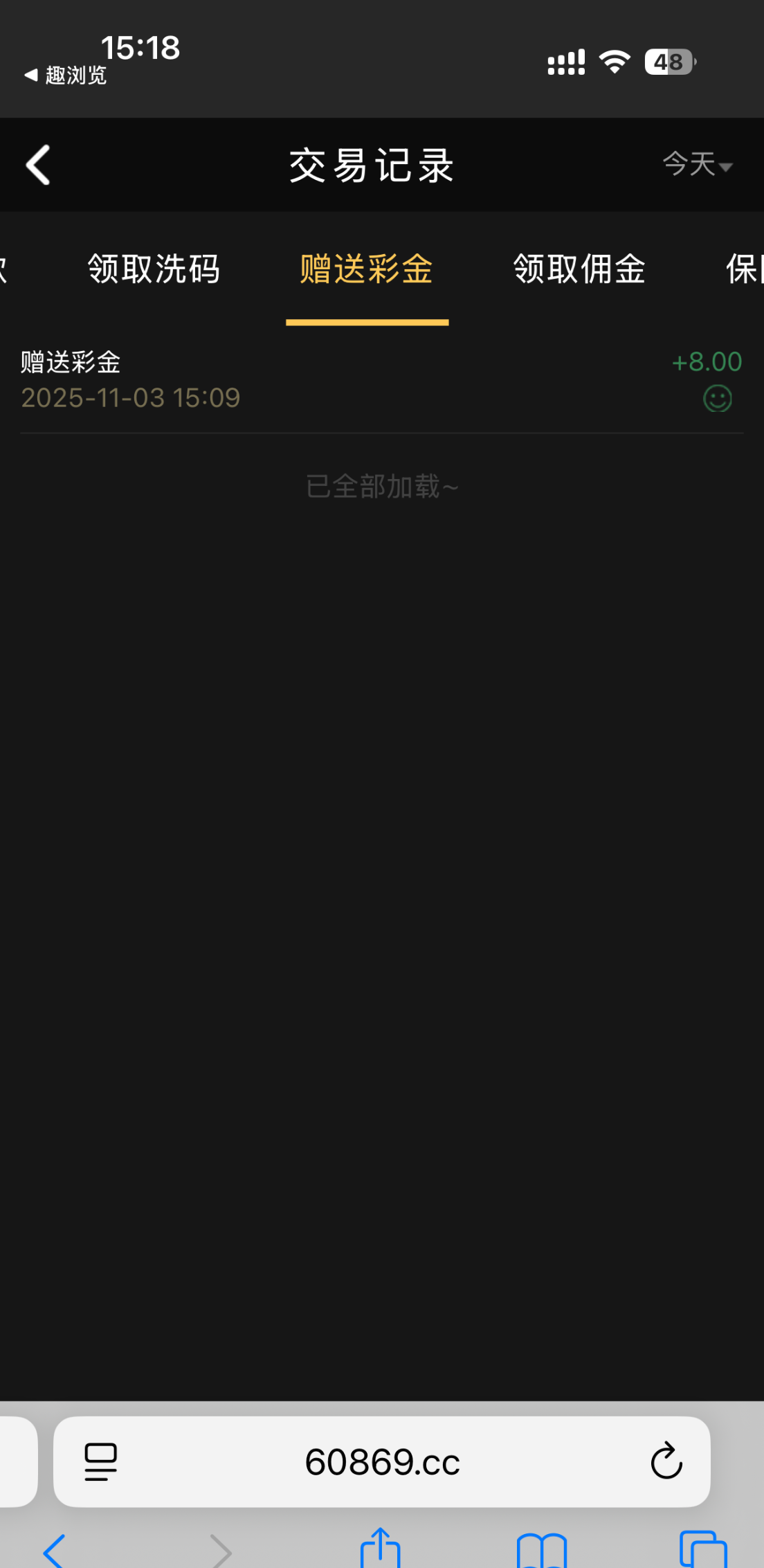Show the open browser tabs

click(703, 1549)
